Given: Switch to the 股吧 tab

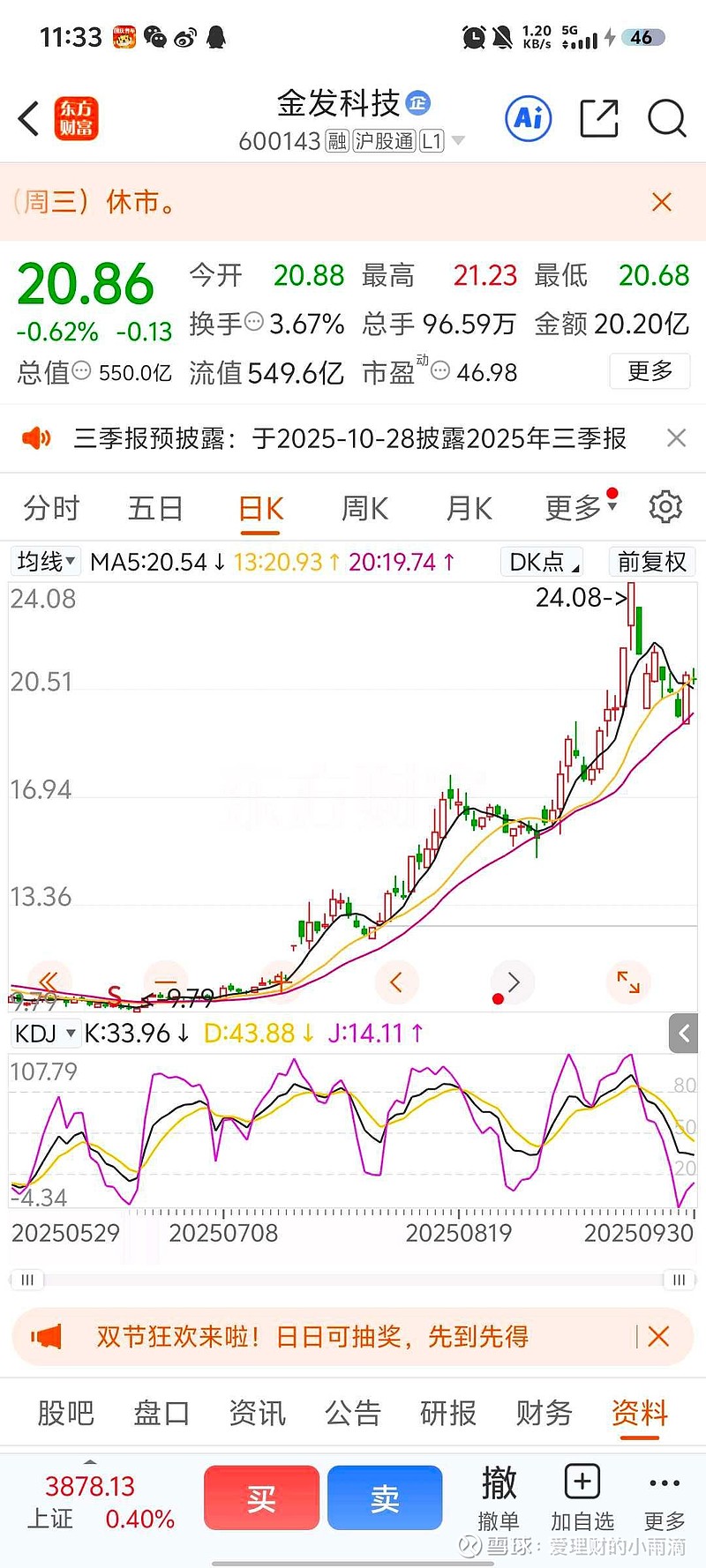Looking at the screenshot, I should (x=65, y=1413).
